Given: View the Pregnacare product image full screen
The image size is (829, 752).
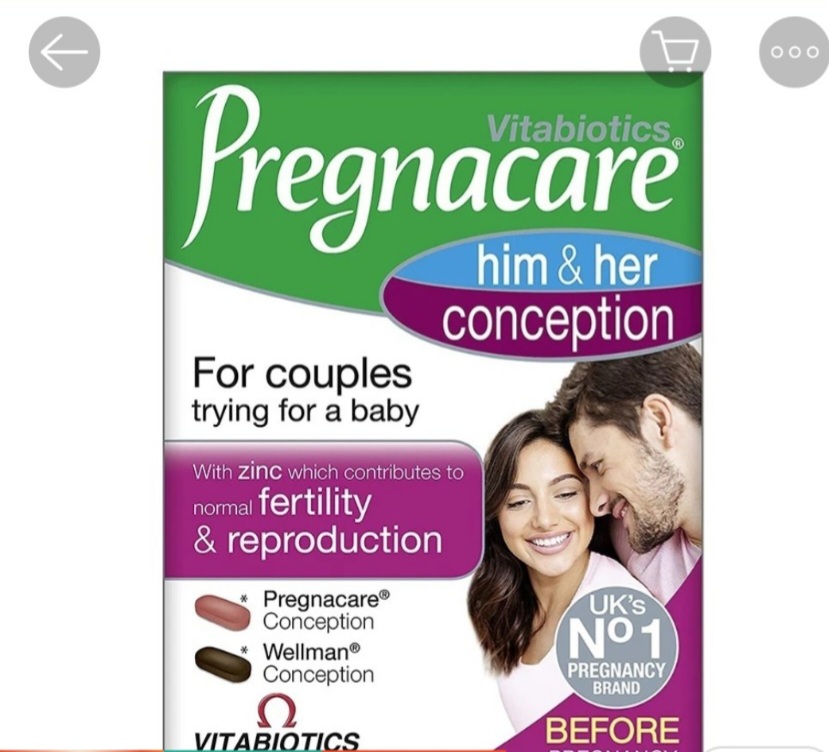Looking at the screenshot, I should click(x=432, y=410).
